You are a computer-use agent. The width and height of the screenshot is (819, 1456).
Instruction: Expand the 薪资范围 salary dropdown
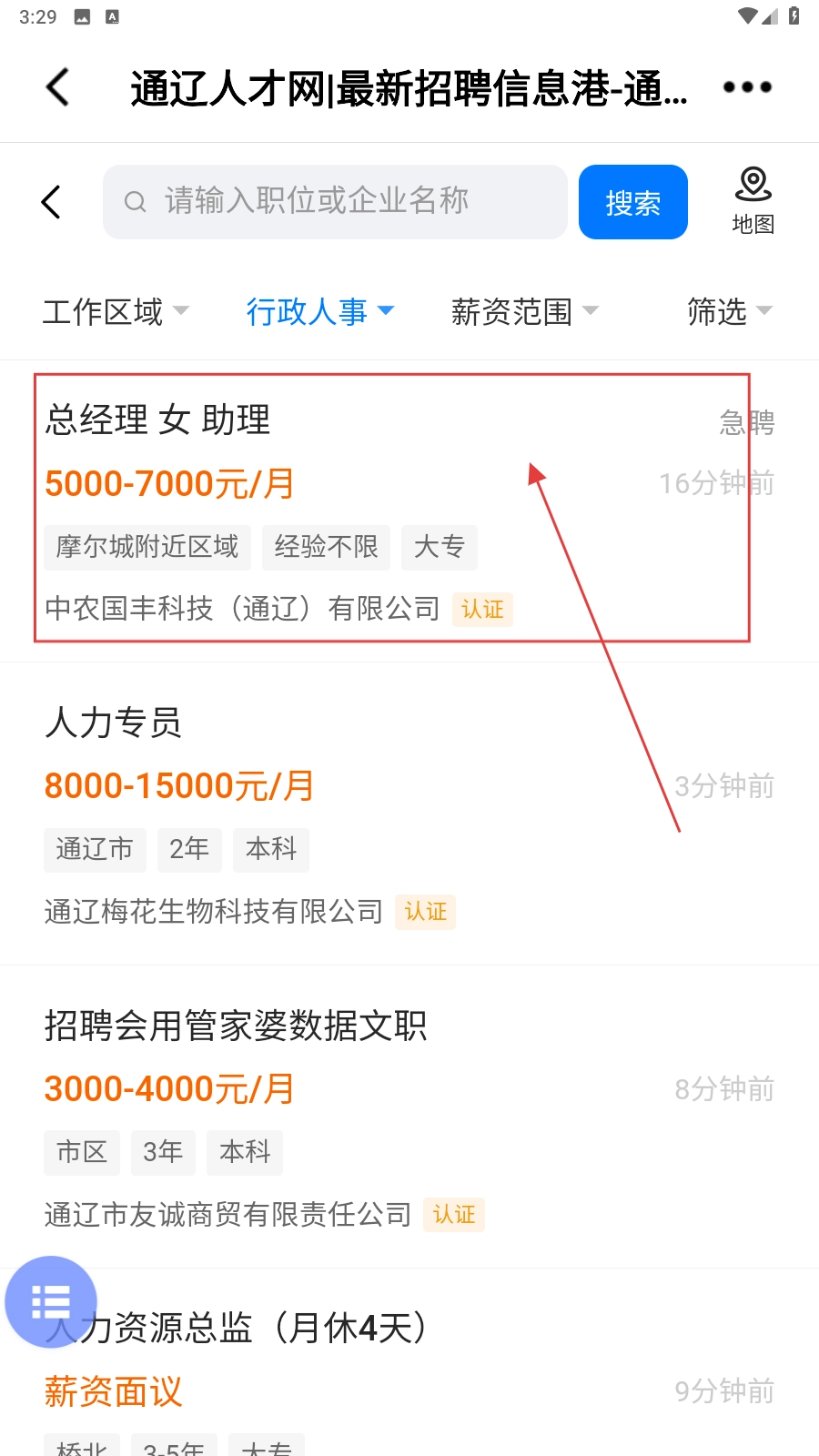[x=524, y=311]
